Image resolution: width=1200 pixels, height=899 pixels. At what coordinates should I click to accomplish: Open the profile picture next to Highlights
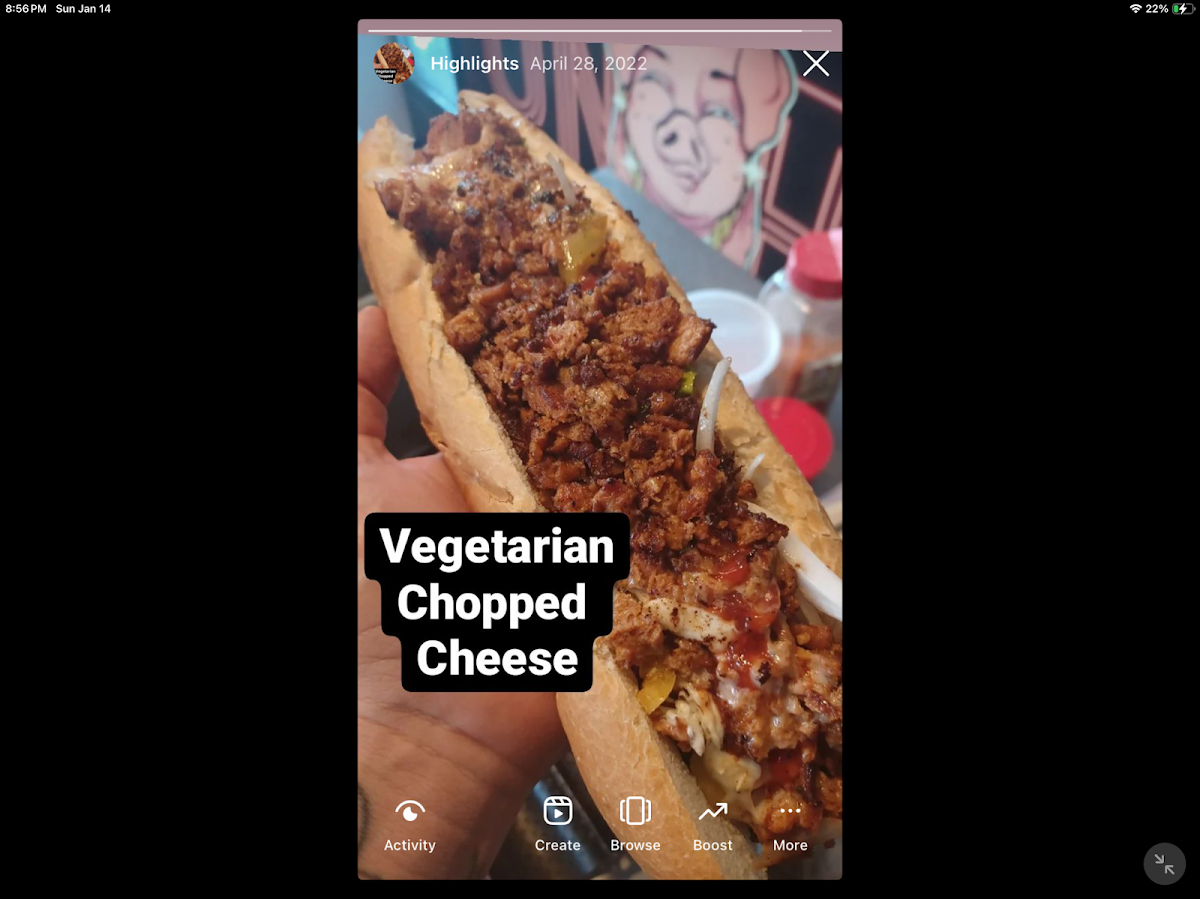click(x=394, y=64)
